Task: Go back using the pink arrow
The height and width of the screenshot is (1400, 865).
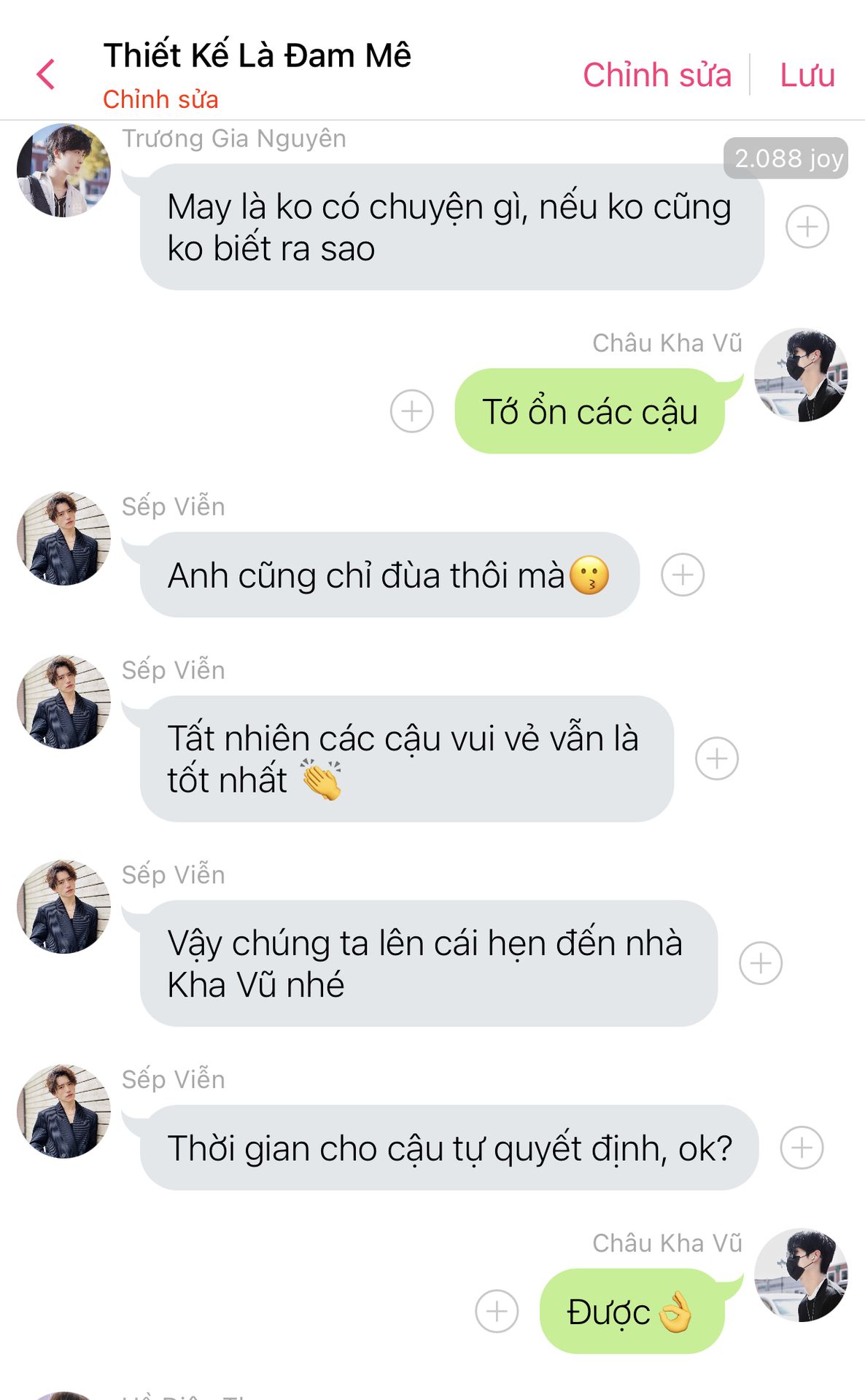Action: [x=46, y=74]
